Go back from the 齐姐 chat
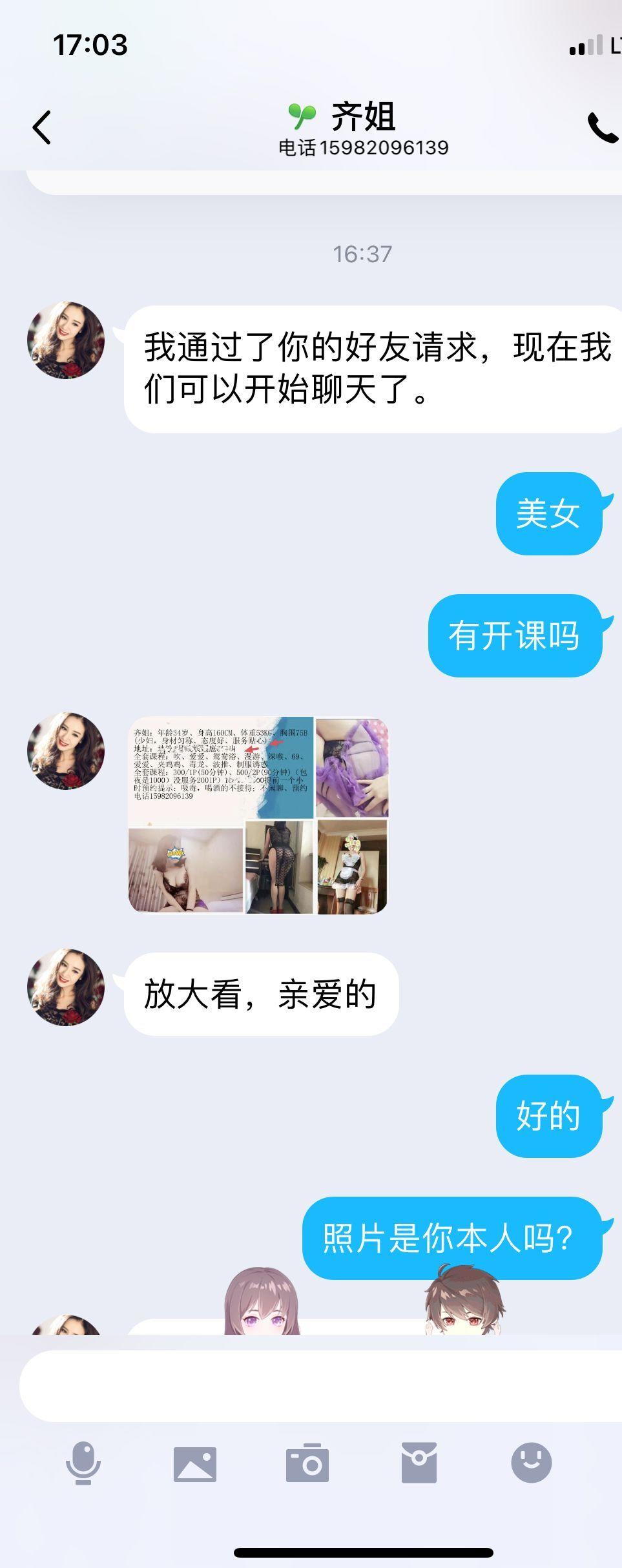This screenshot has width=622, height=1568. [42, 127]
